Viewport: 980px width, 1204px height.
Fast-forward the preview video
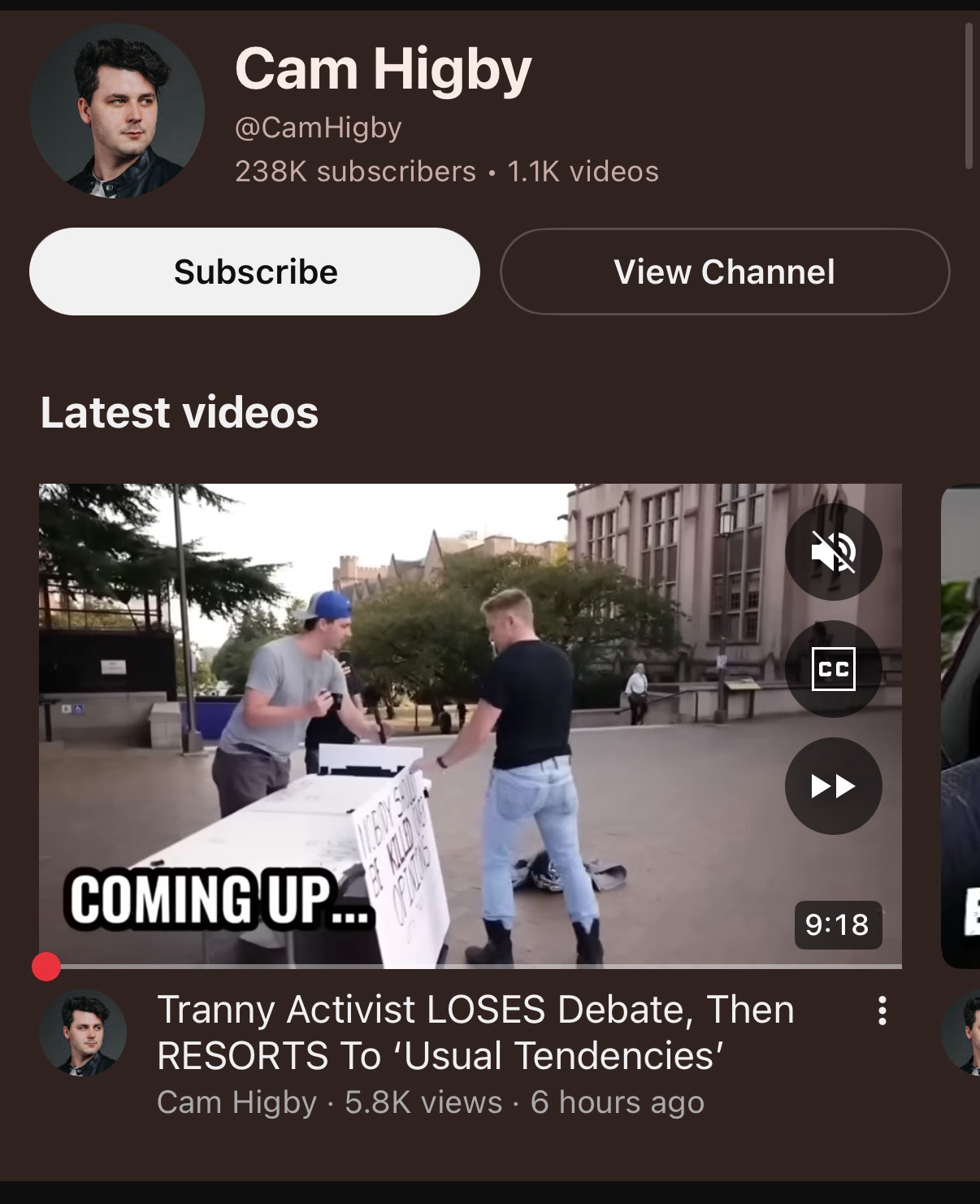(833, 786)
